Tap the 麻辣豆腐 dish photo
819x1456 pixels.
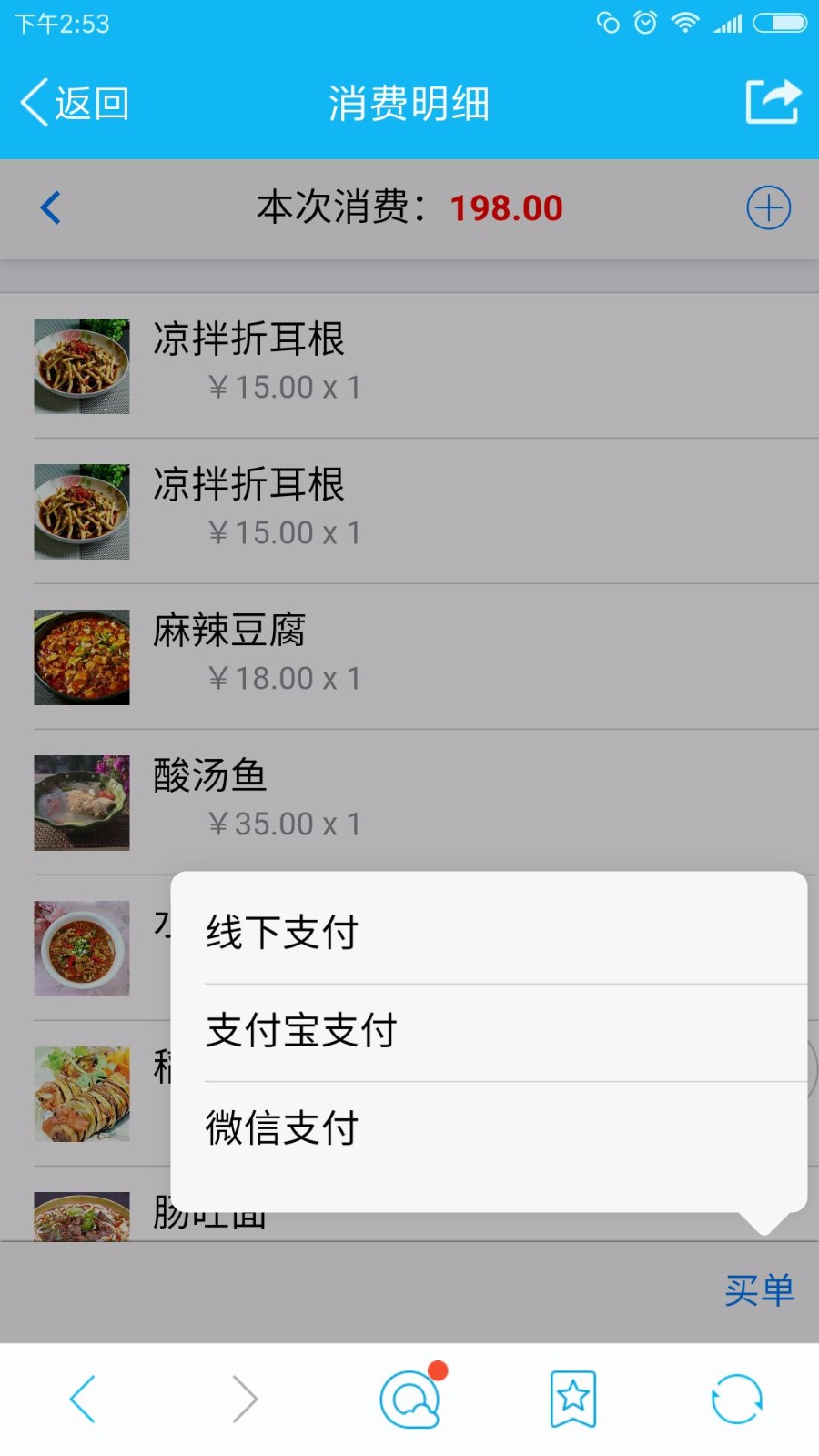click(x=81, y=657)
